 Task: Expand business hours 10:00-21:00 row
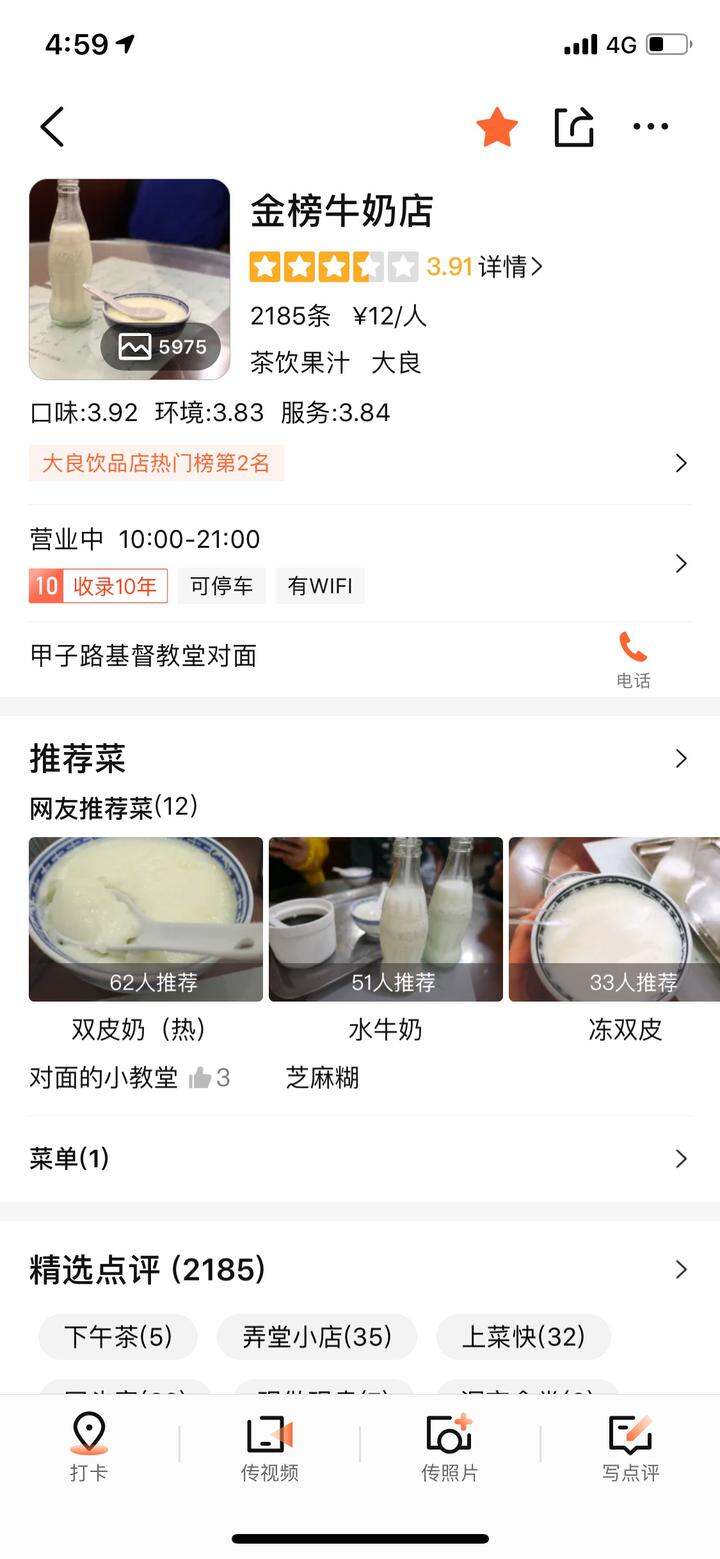[x=360, y=563]
